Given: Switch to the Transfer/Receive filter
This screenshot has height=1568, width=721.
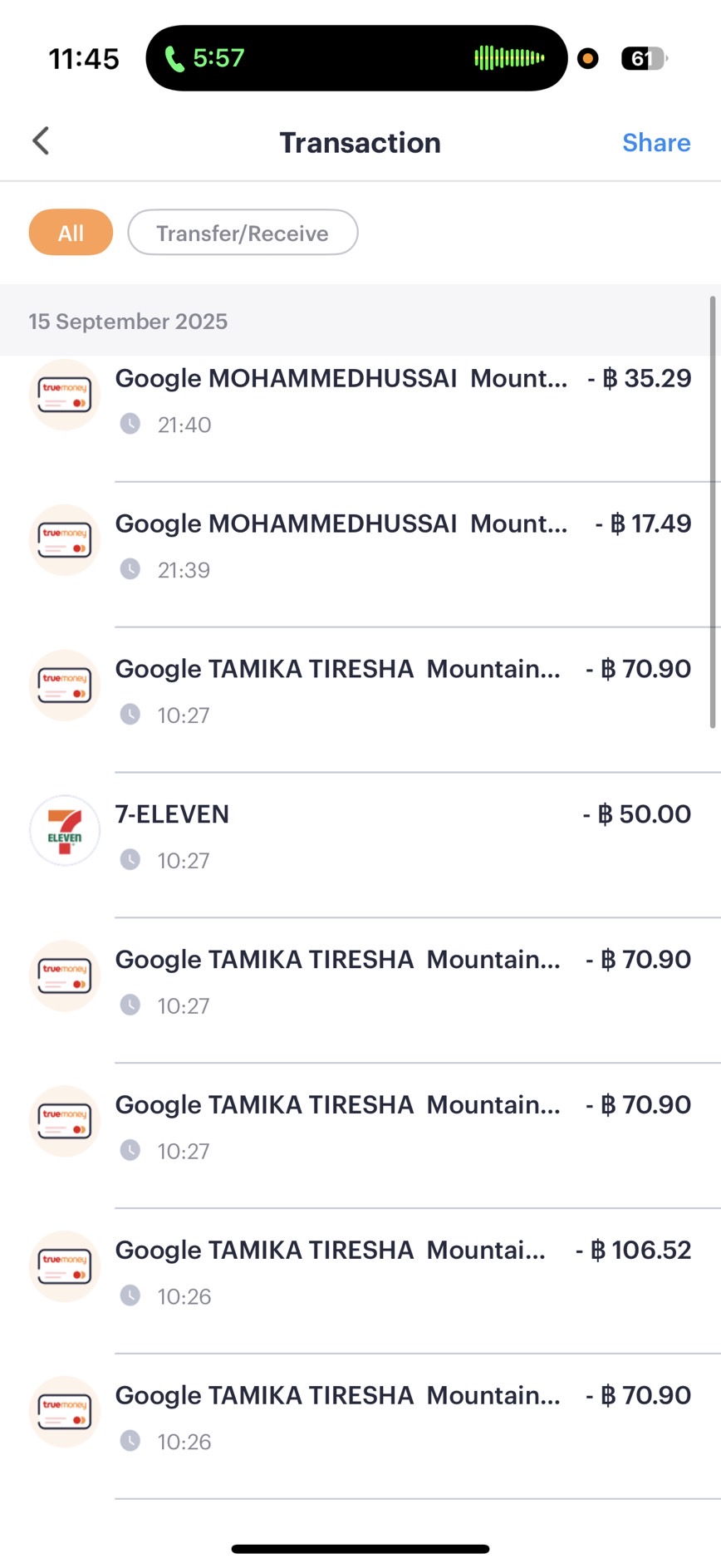Looking at the screenshot, I should [x=243, y=233].
